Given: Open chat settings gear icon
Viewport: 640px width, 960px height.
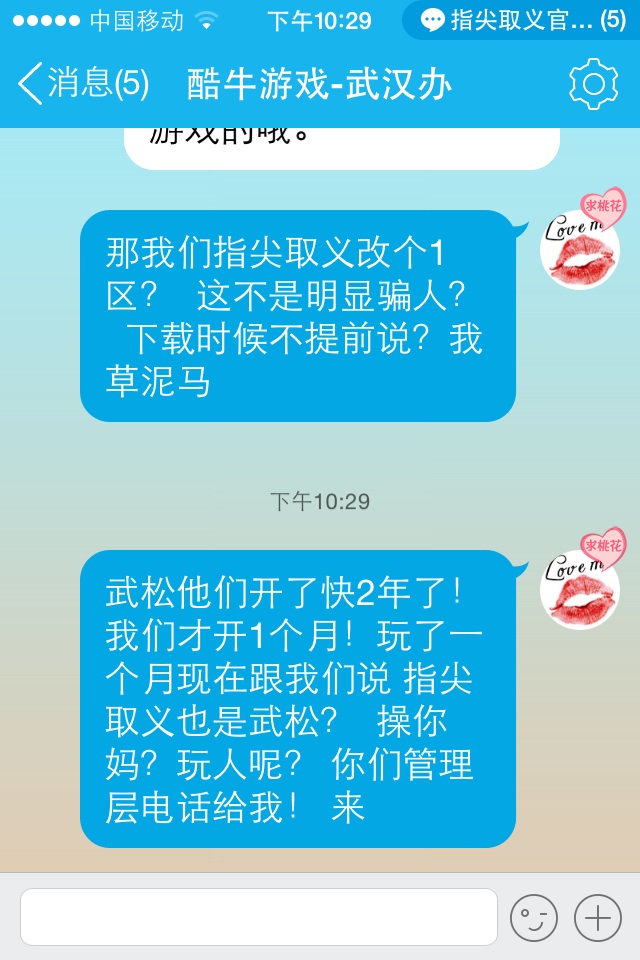Looking at the screenshot, I should click(x=593, y=84).
